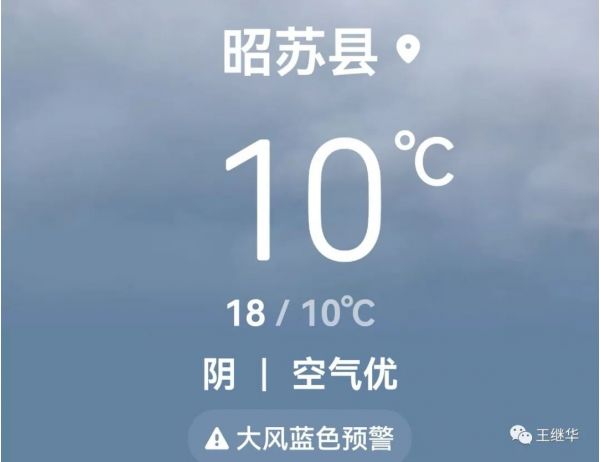Open the 空气优 air quality details
The width and height of the screenshot is (600, 462).
point(345,375)
